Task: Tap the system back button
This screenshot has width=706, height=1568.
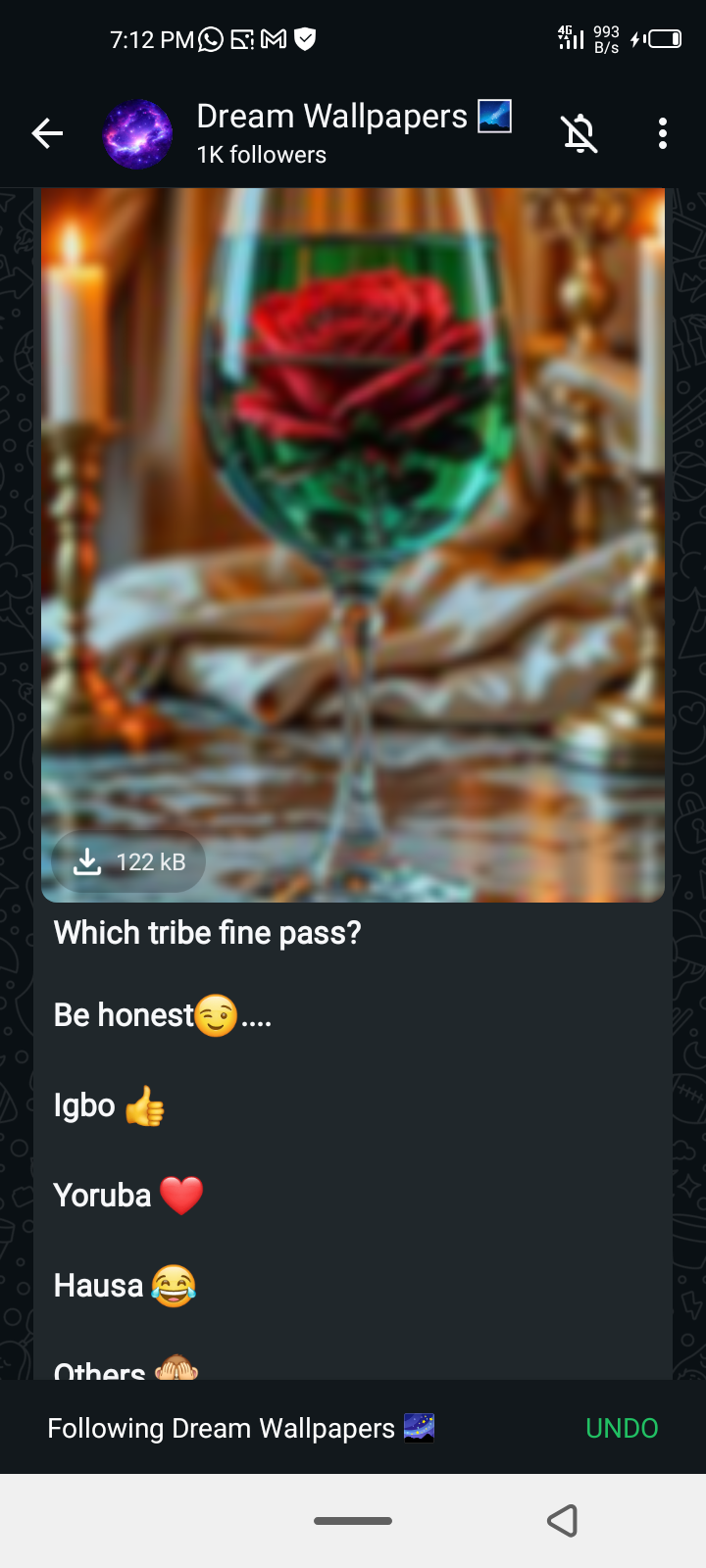Action: pyautogui.click(x=562, y=1520)
